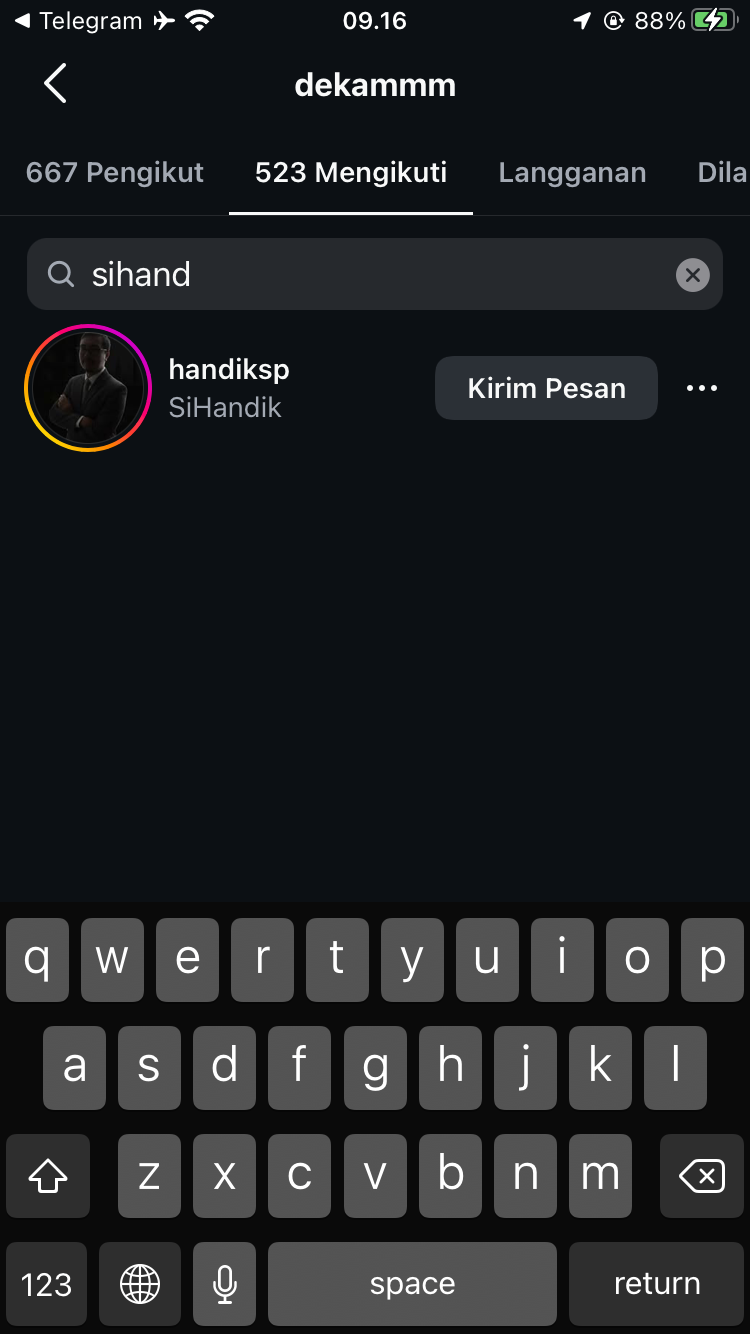The image size is (750, 1334).
Task: Tap the search field containing "sihand"
Action: pyautogui.click(x=370, y=274)
